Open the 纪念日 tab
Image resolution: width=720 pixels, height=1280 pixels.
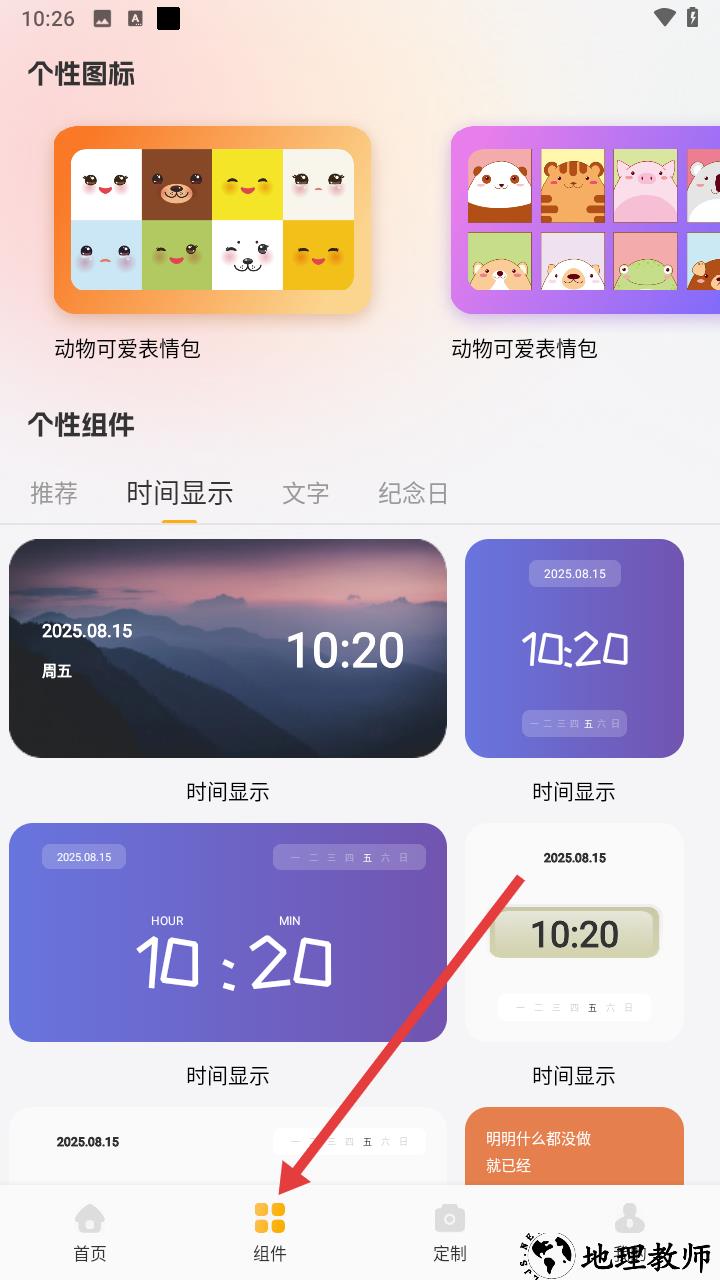point(412,493)
